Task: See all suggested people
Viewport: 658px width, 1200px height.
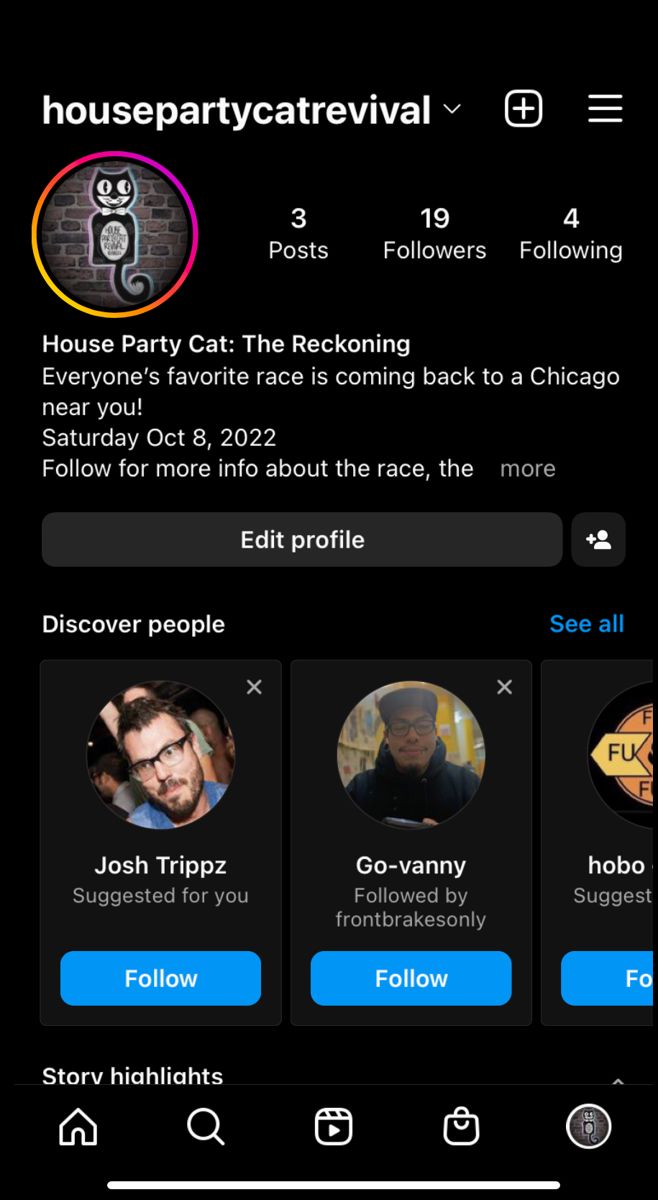Action: click(x=586, y=624)
